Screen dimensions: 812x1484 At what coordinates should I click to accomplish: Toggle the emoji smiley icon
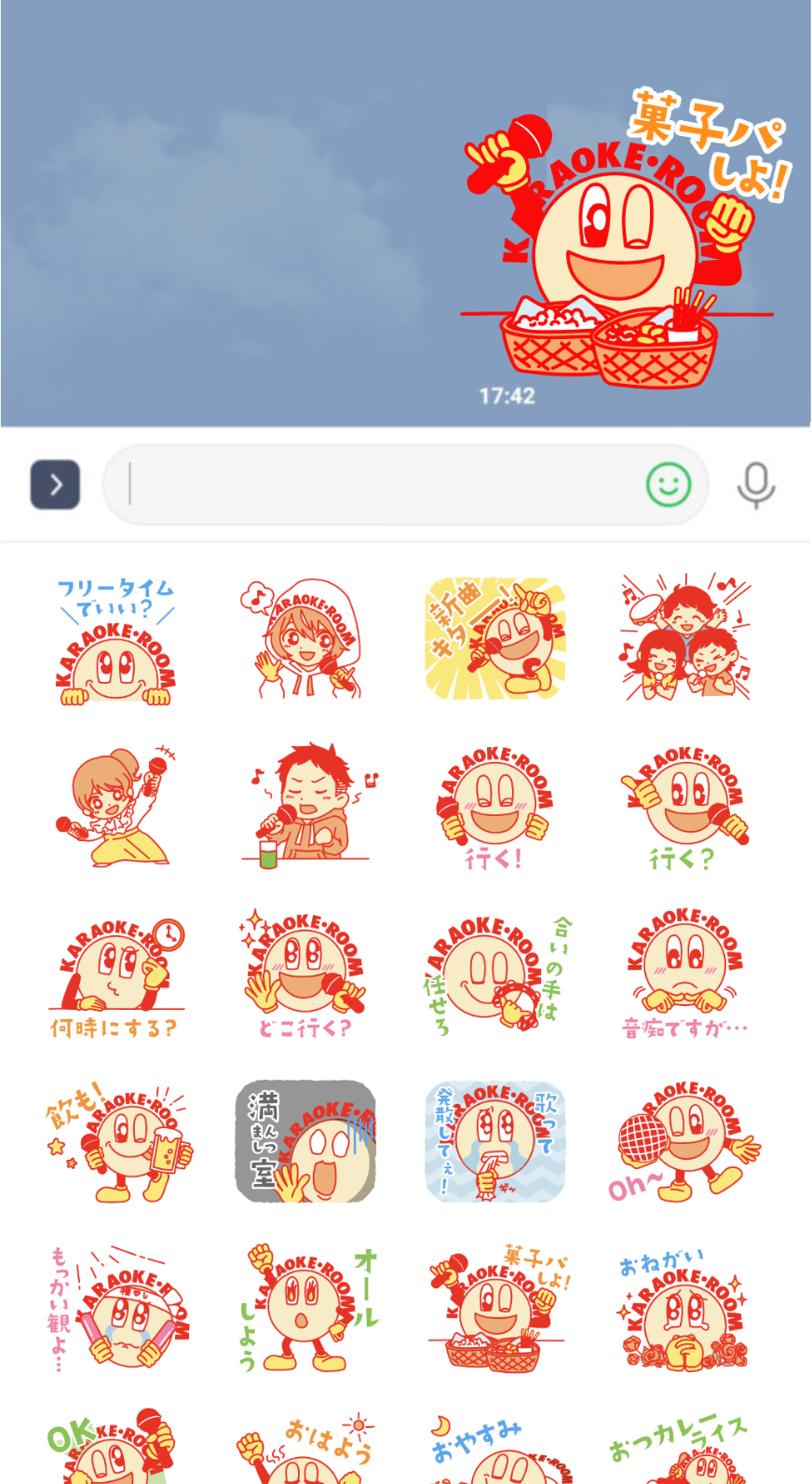click(x=668, y=484)
